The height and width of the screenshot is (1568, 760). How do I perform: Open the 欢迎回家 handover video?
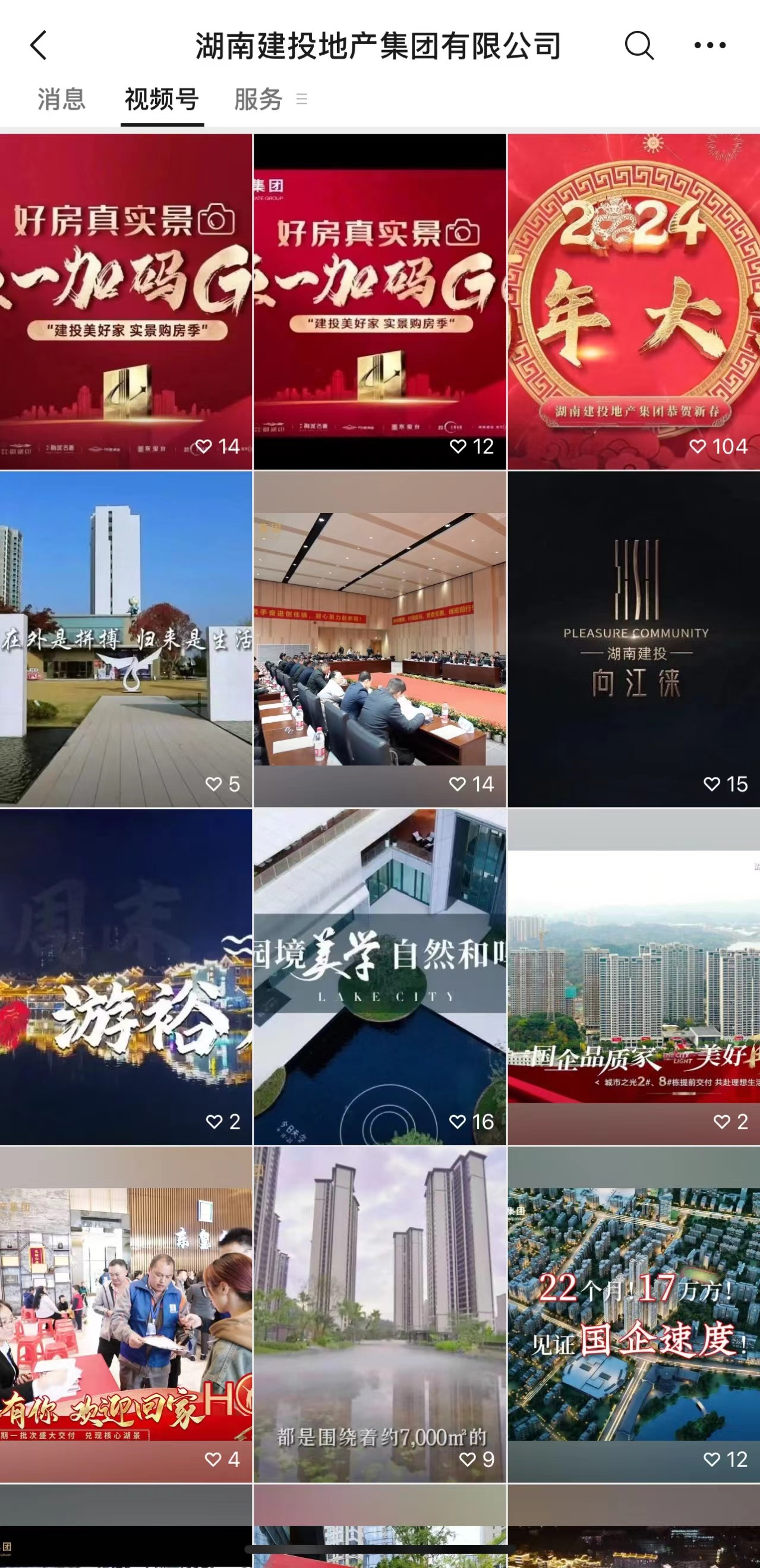tap(126, 1314)
